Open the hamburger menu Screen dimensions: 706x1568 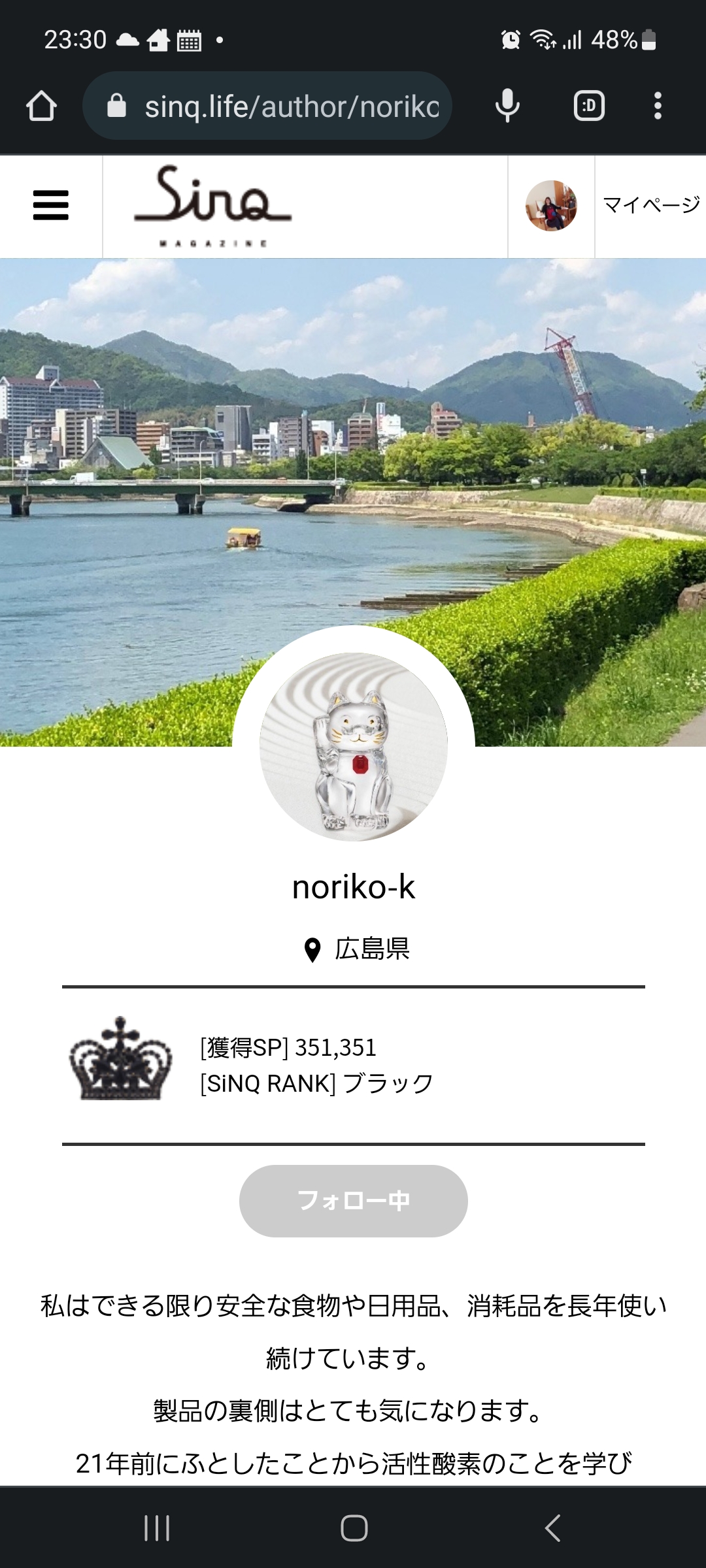coord(50,206)
